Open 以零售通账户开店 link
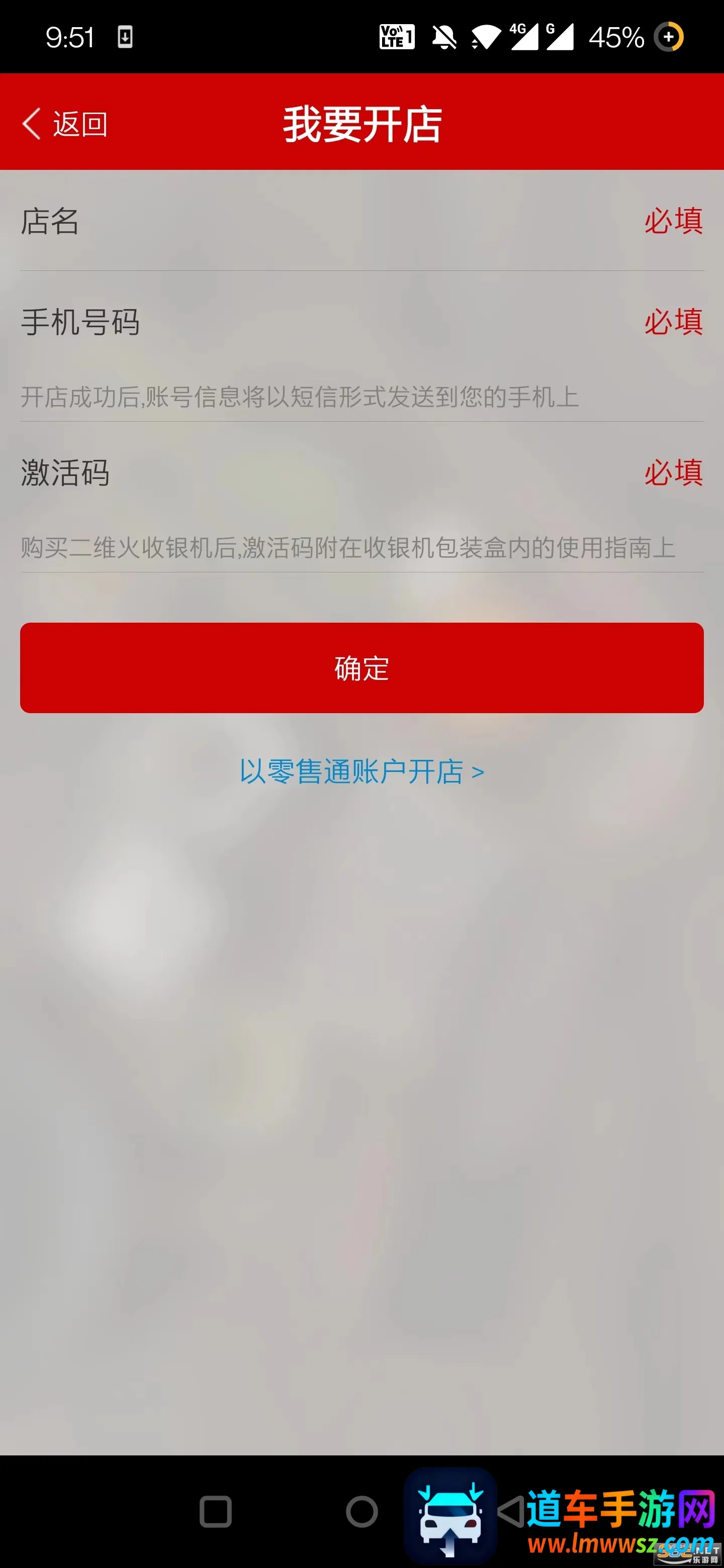The height and width of the screenshot is (1568, 724). click(361, 772)
